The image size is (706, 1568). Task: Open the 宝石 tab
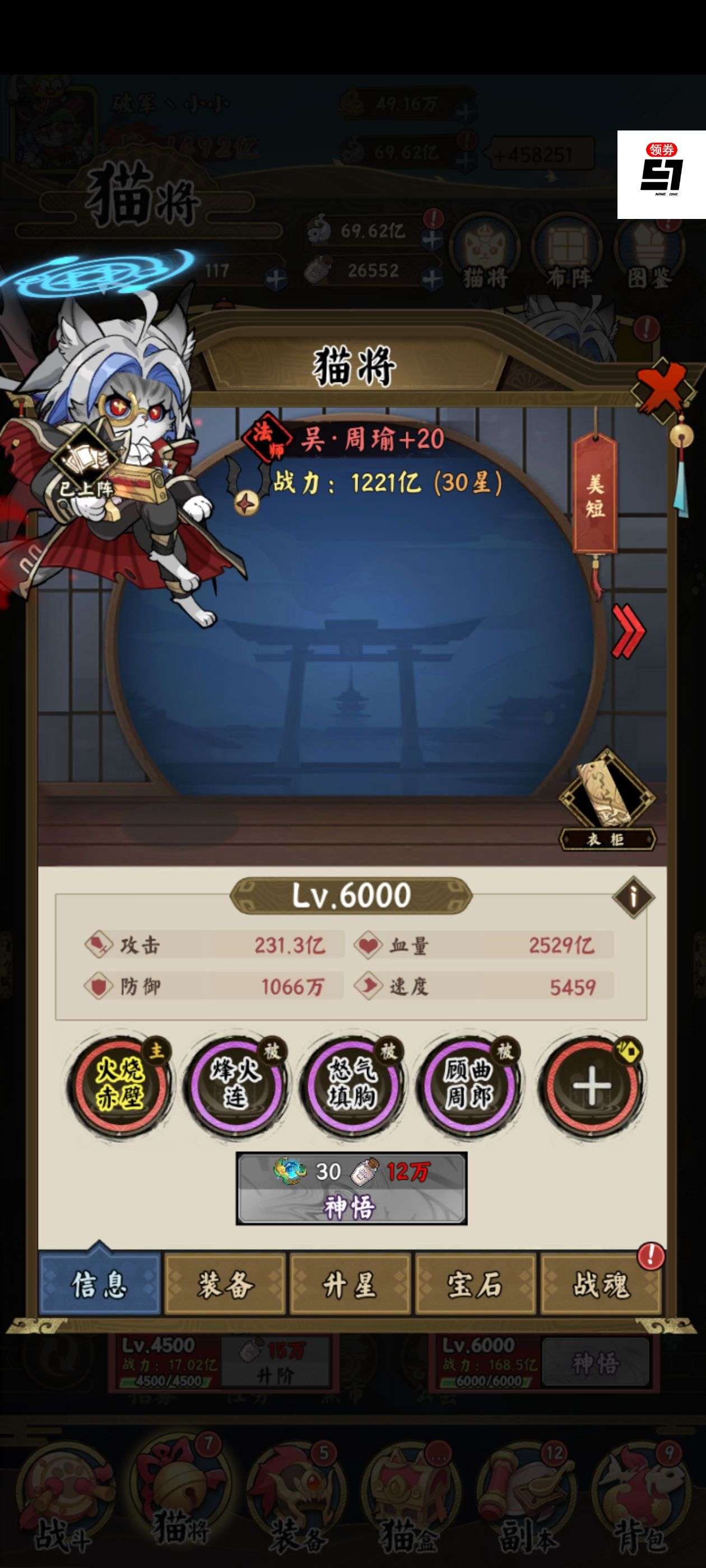pos(475,1285)
